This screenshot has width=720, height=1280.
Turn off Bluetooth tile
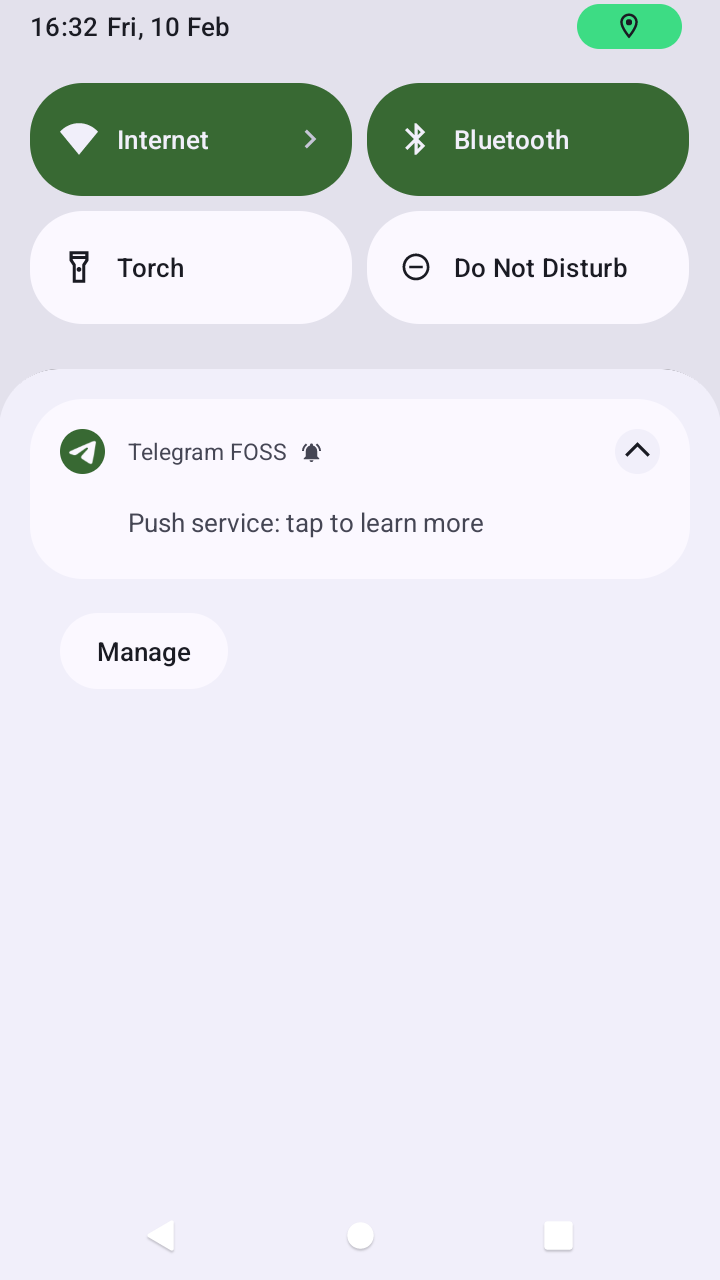(x=528, y=139)
